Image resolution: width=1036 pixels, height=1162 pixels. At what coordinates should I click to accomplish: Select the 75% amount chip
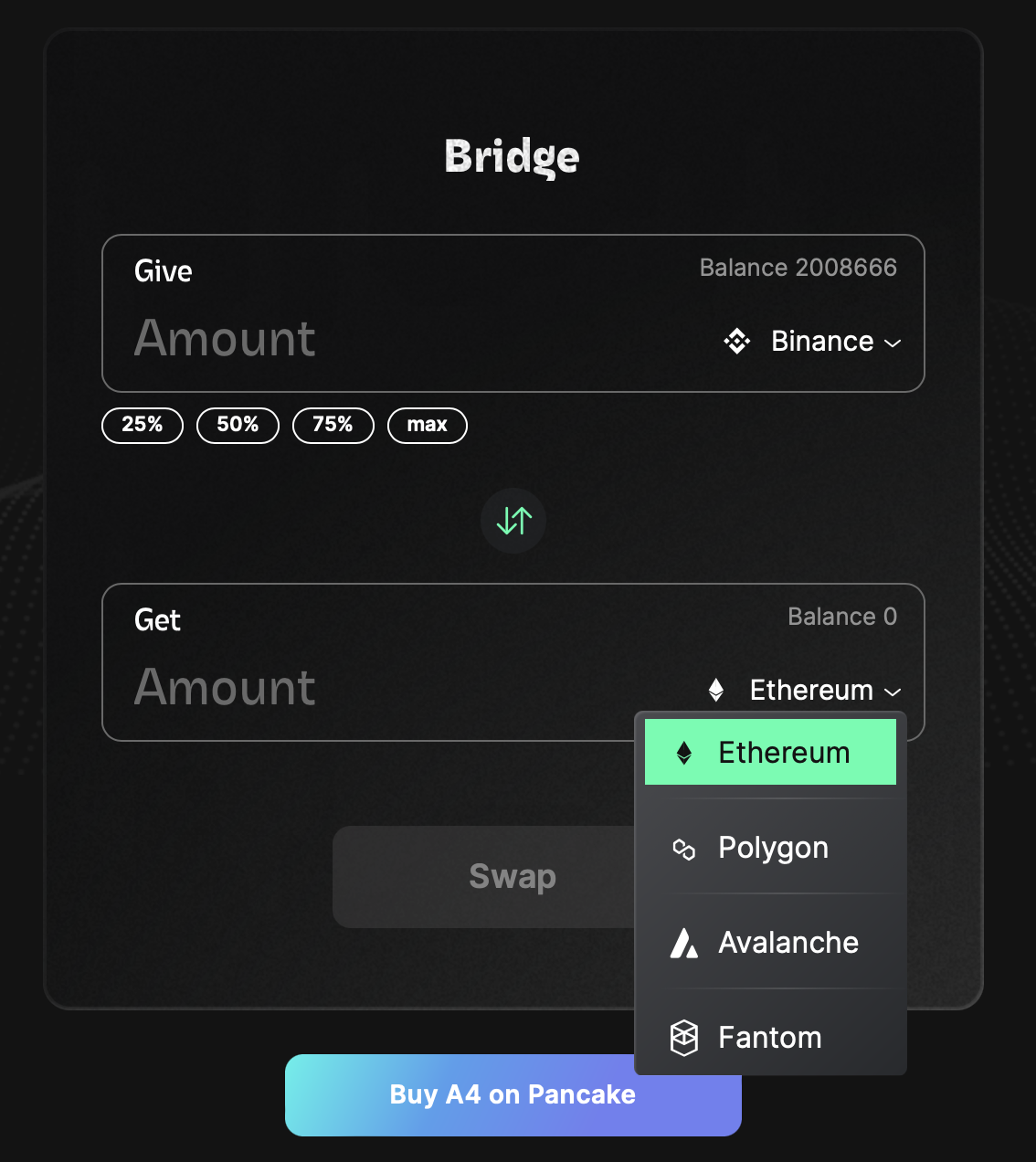click(333, 425)
